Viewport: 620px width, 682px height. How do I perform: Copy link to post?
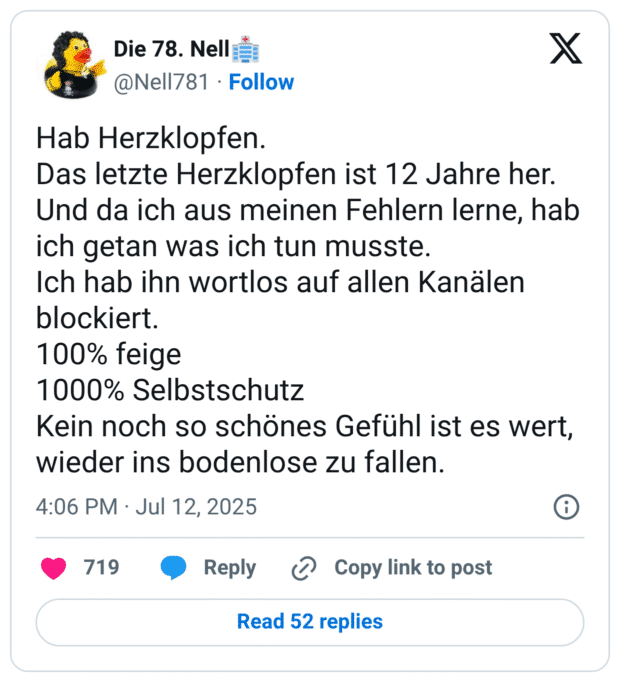point(392,568)
